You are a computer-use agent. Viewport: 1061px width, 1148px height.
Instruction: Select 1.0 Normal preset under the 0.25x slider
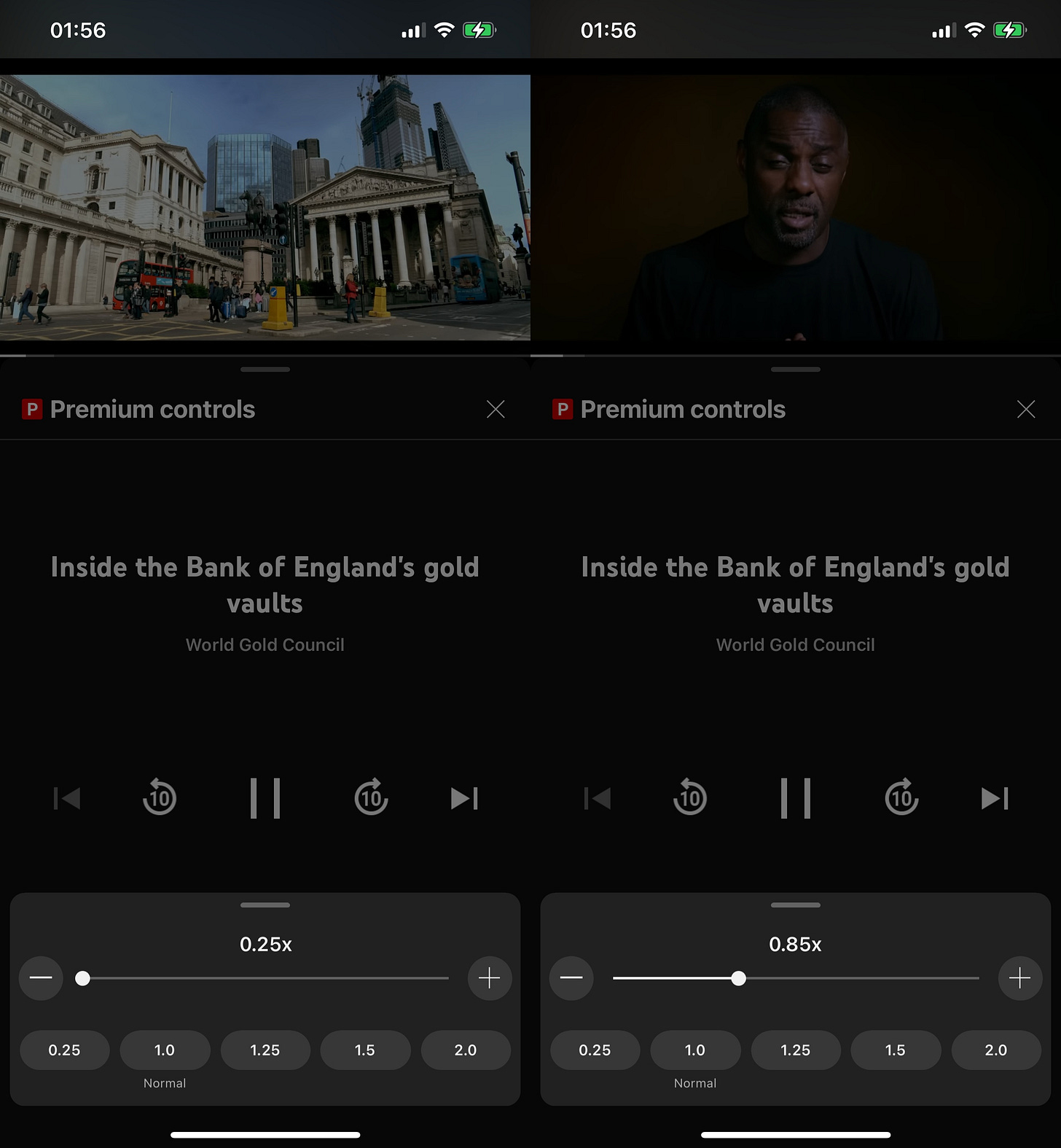[x=165, y=1050]
